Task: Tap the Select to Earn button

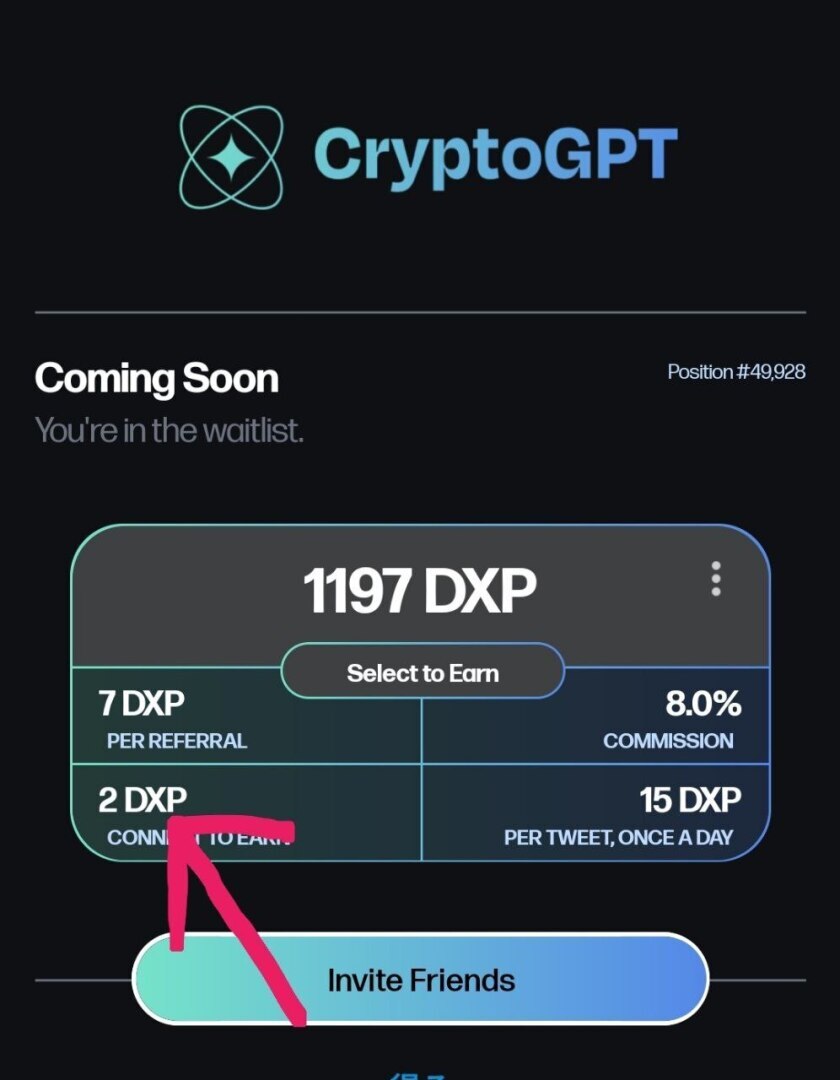Action: [x=422, y=672]
